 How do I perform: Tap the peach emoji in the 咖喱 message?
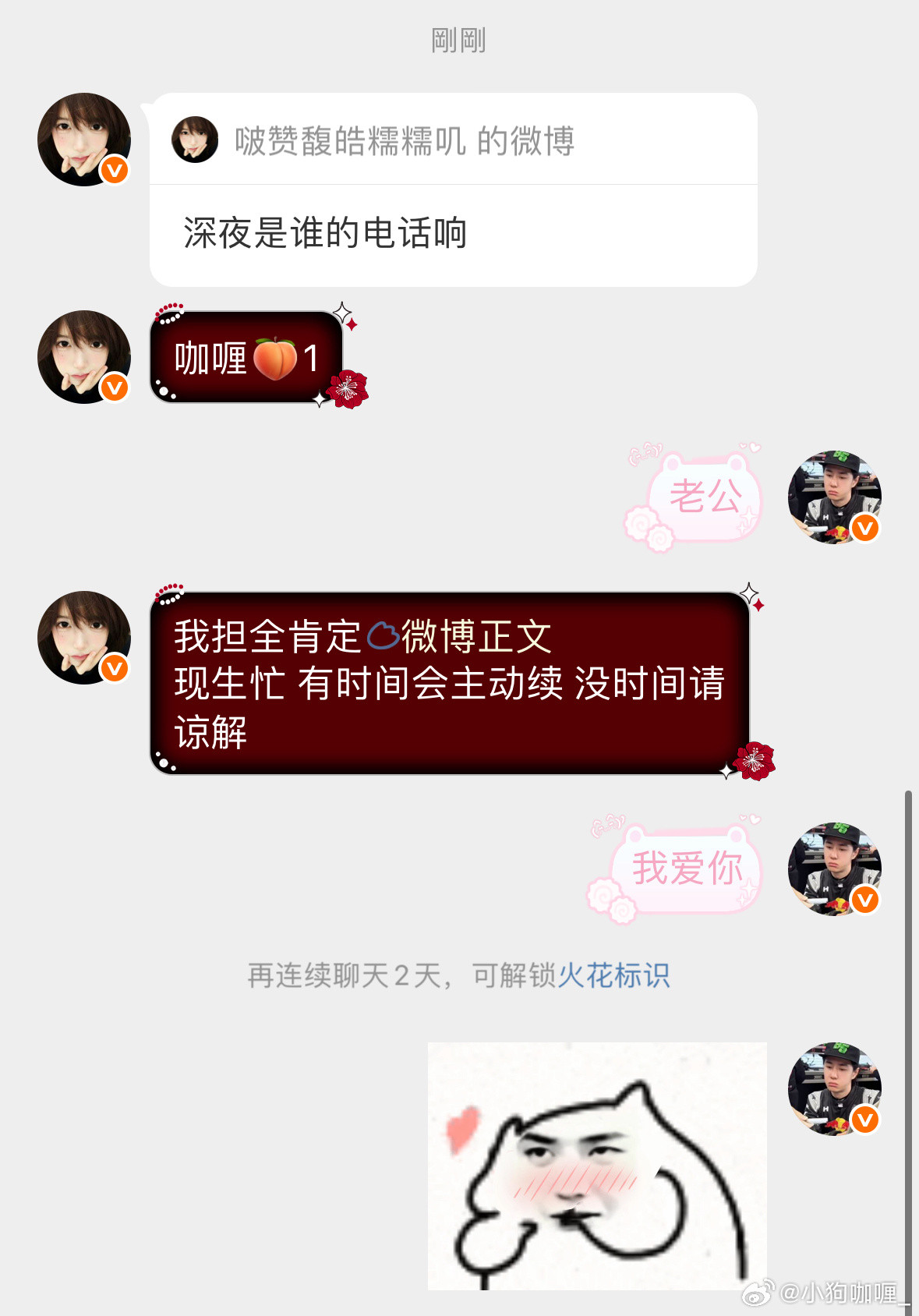coord(277,359)
